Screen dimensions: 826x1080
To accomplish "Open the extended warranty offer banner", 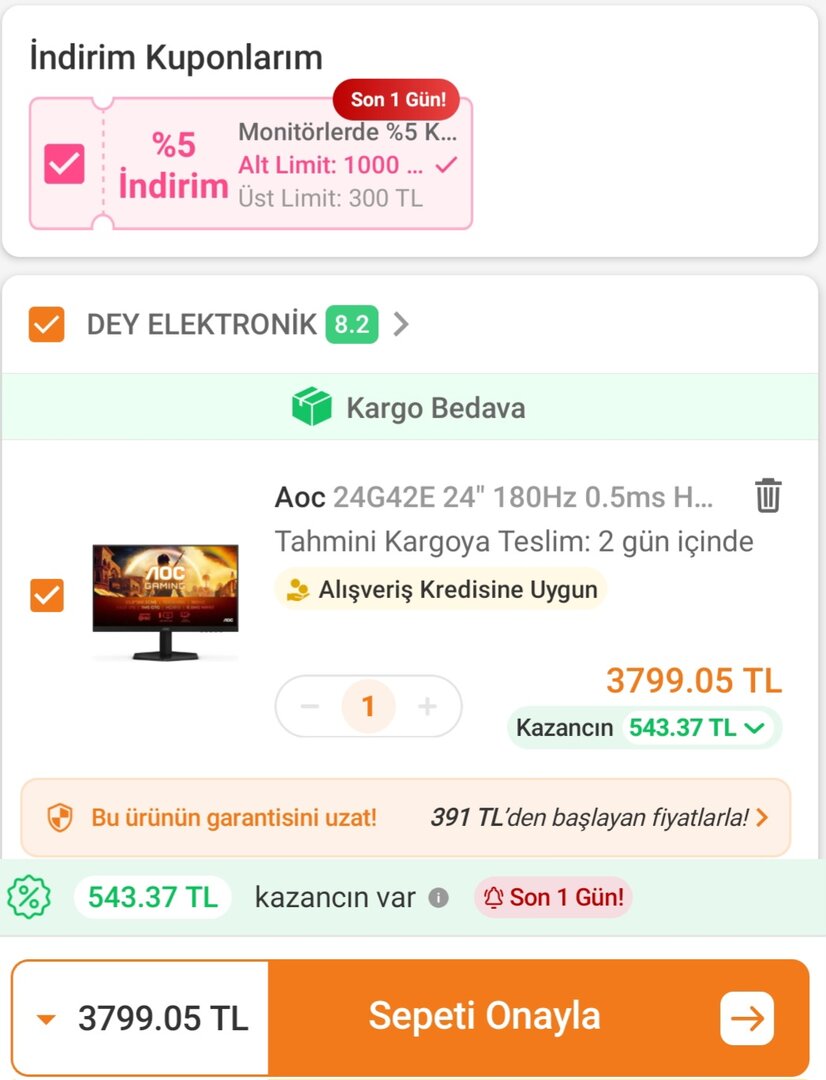I will (x=405, y=818).
